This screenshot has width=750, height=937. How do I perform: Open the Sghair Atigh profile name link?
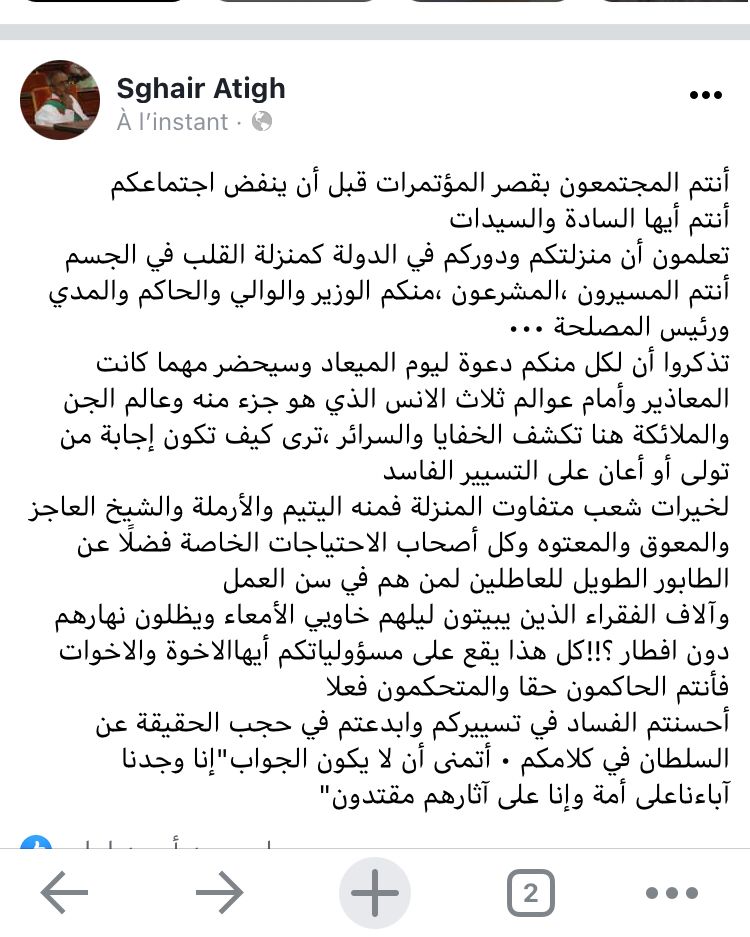201,88
